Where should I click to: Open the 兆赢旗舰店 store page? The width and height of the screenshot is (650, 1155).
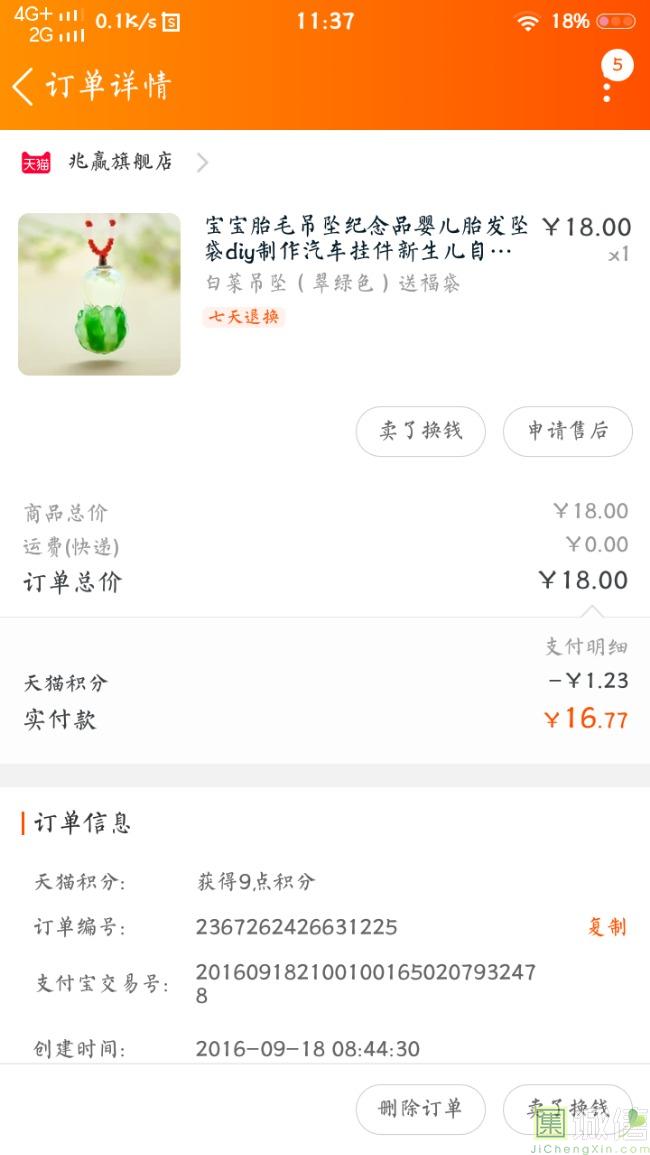coord(120,162)
